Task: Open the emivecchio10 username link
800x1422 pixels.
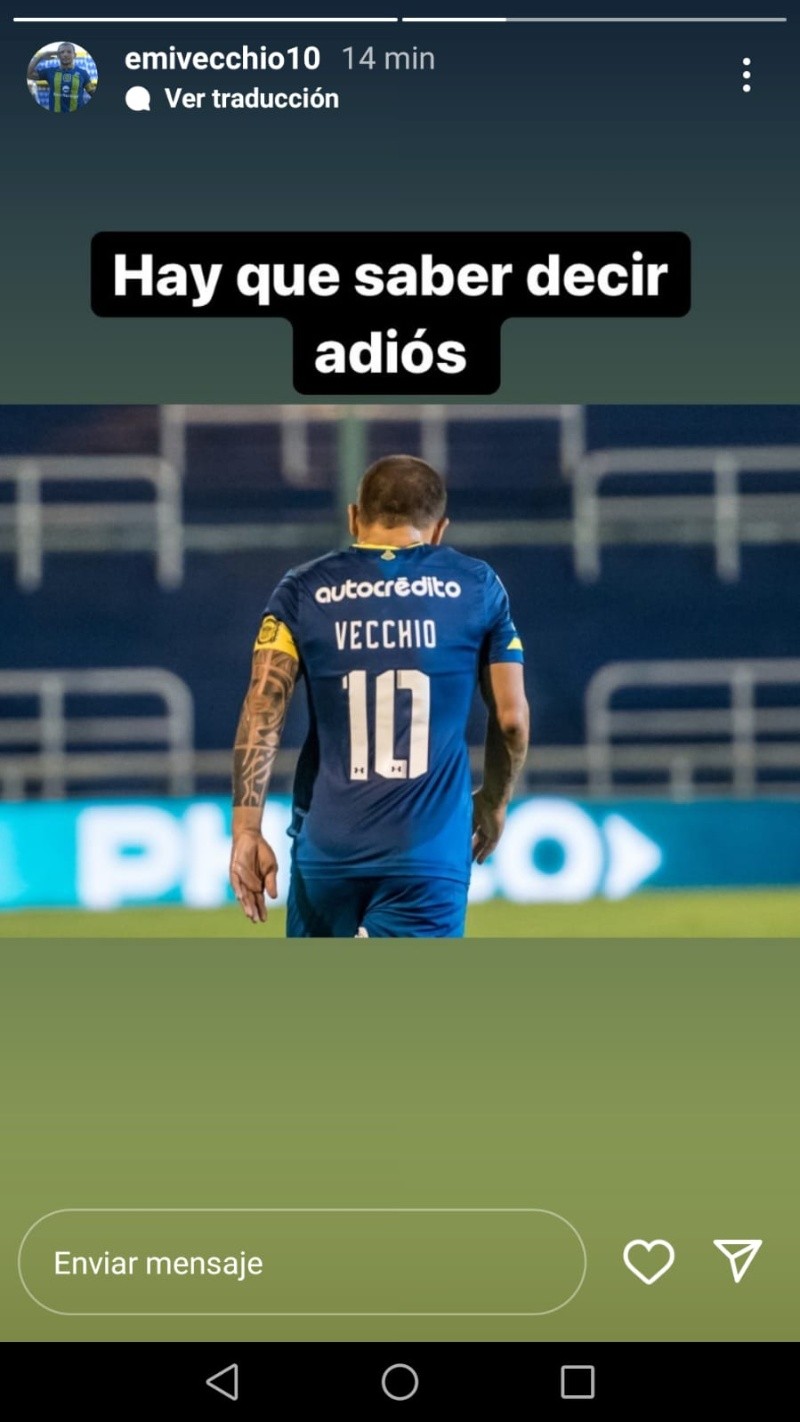Action: pyautogui.click(x=222, y=59)
